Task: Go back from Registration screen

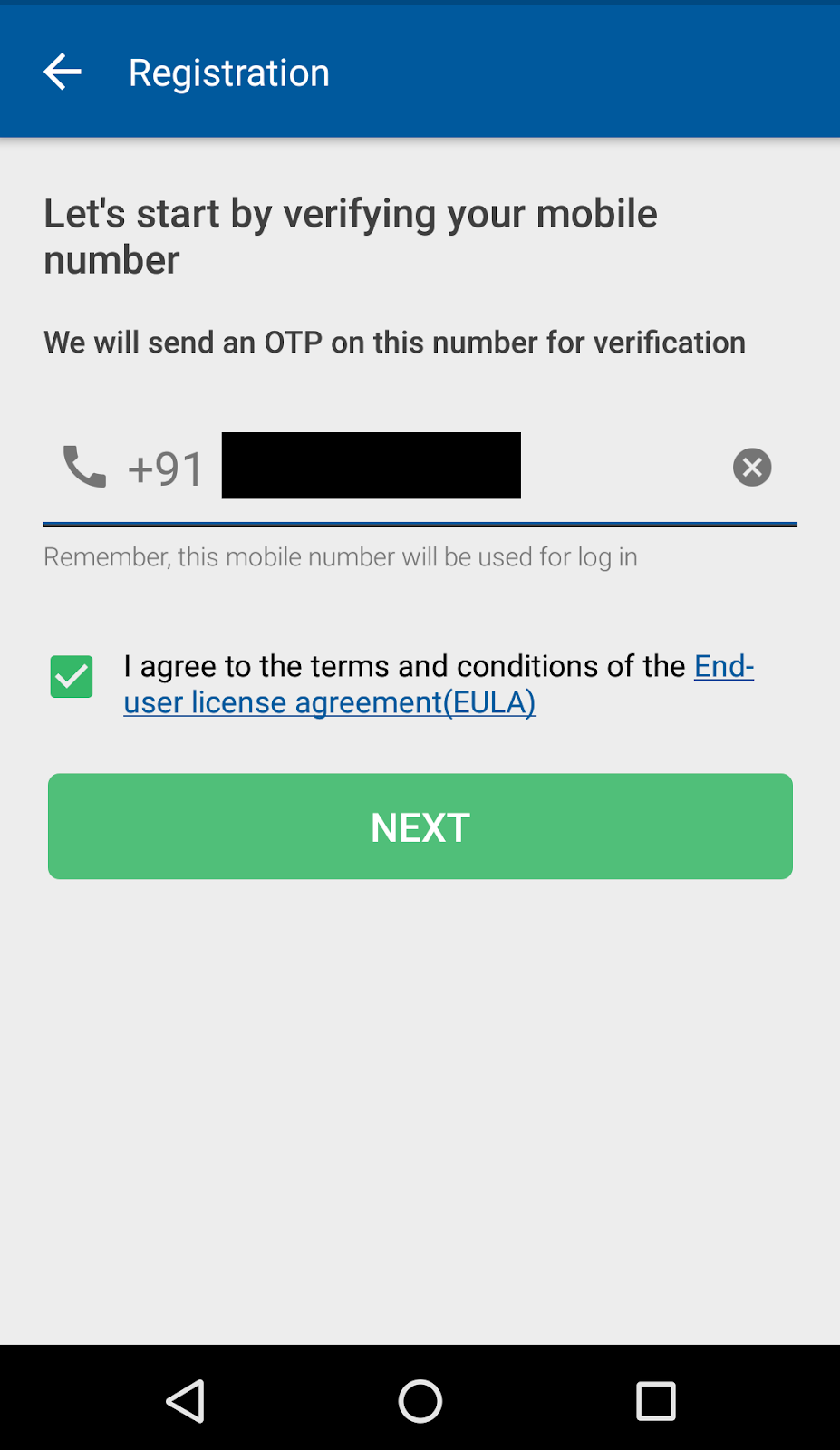Action: tap(63, 72)
